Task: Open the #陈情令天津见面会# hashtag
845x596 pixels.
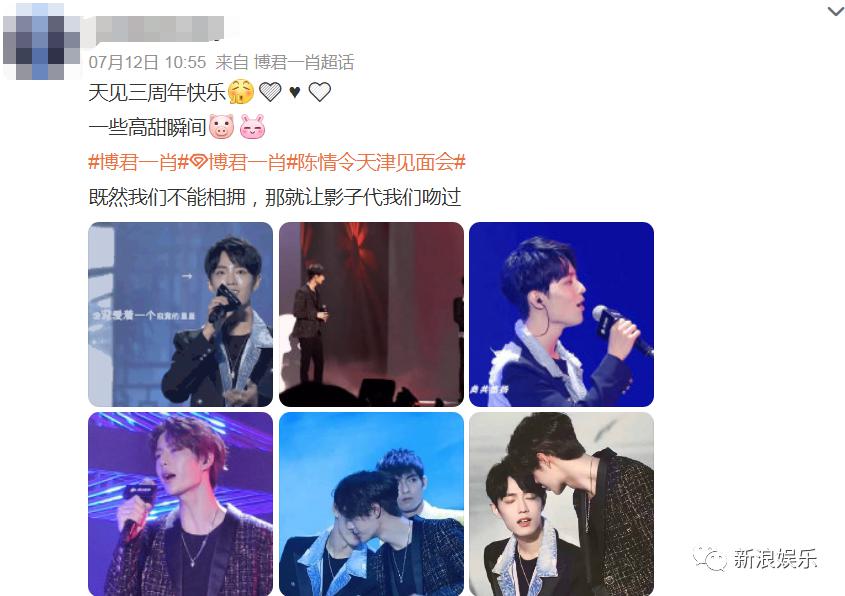Action: (x=377, y=162)
